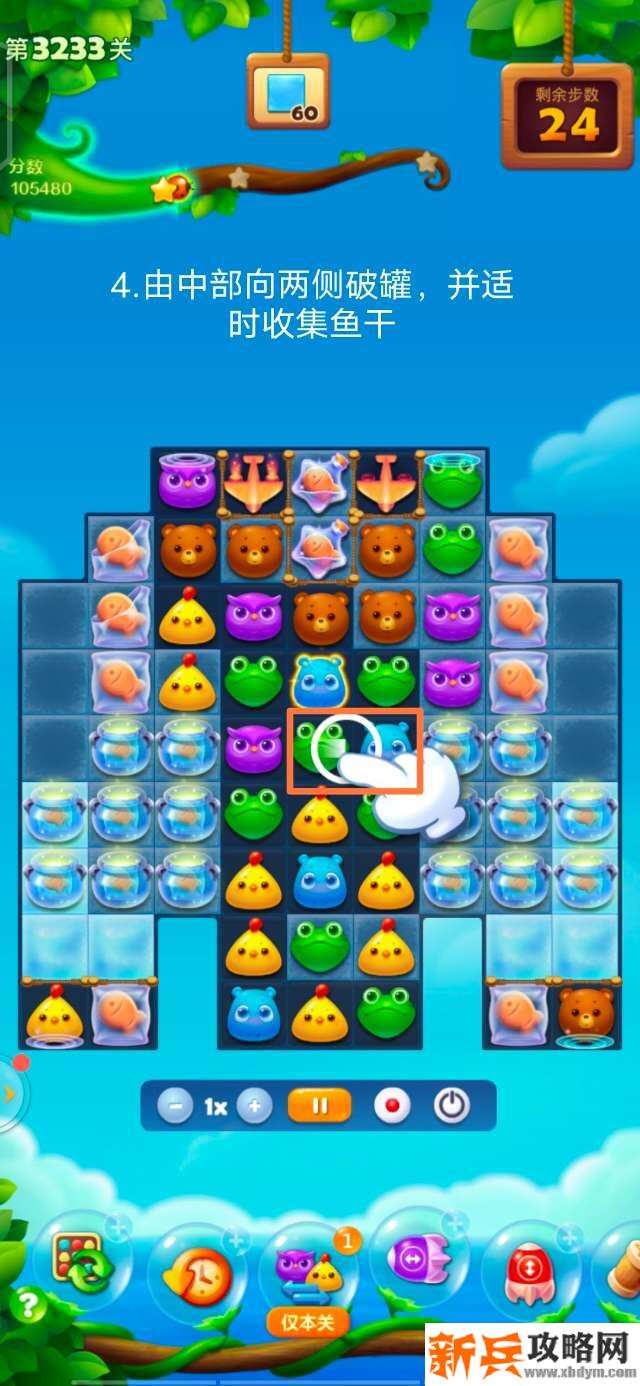Tap the highlighted green frog tile
The height and width of the screenshot is (1386, 640).
[320, 748]
